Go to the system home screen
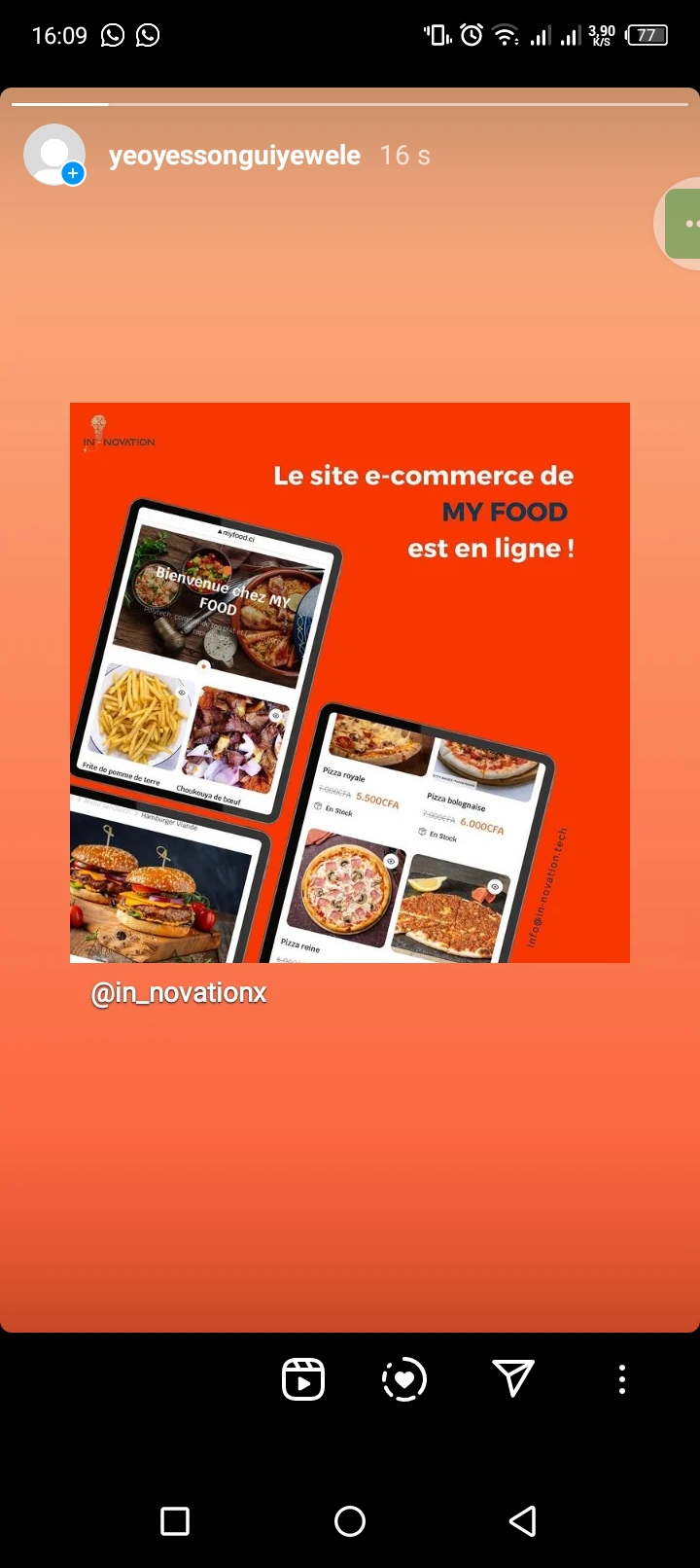This screenshot has height=1568, width=700. 350,1521
